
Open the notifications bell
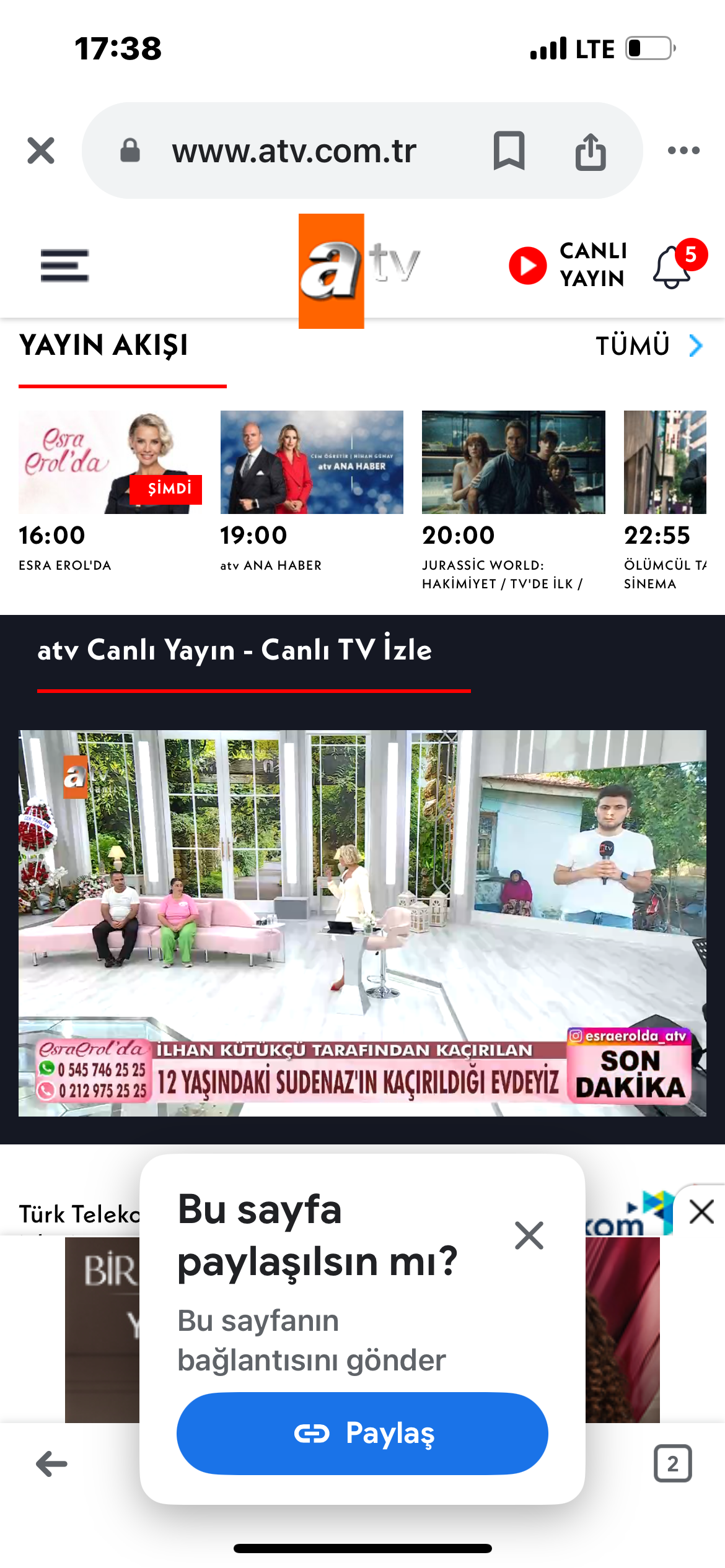[x=672, y=266]
